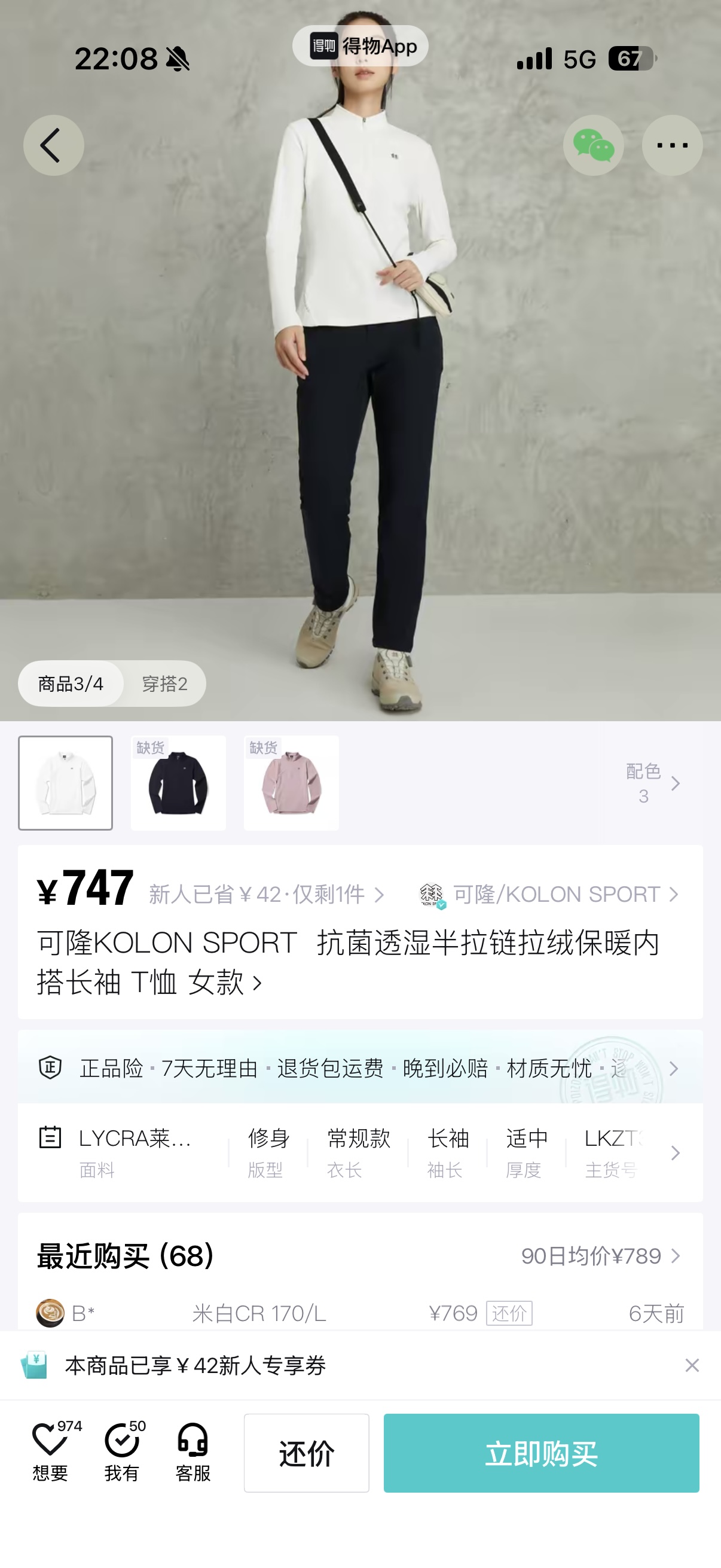Image resolution: width=721 pixels, height=1568 pixels.
Task: Dismiss the ¥42新人专享券 banner
Action: click(x=692, y=1365)
